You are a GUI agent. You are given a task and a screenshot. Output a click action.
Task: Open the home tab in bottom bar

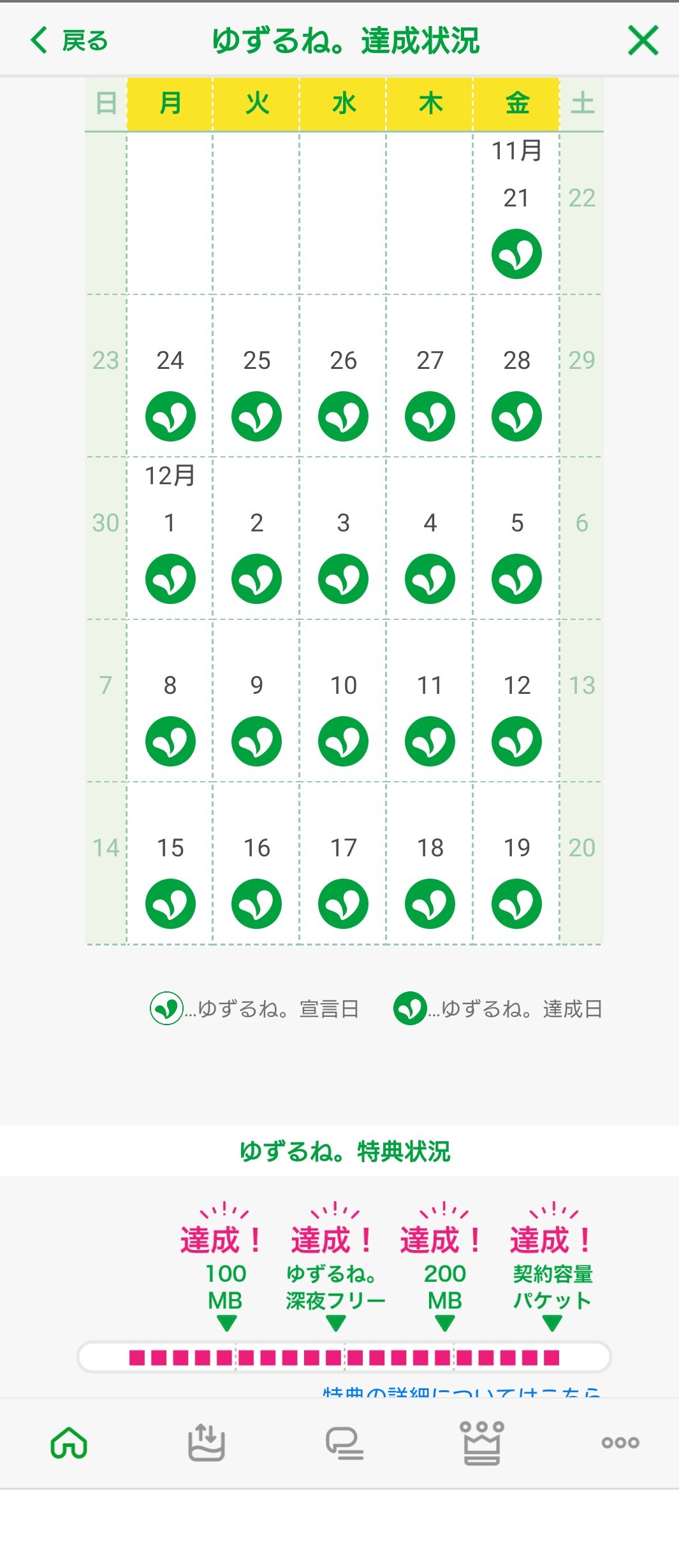click(x=69, y=1442)
